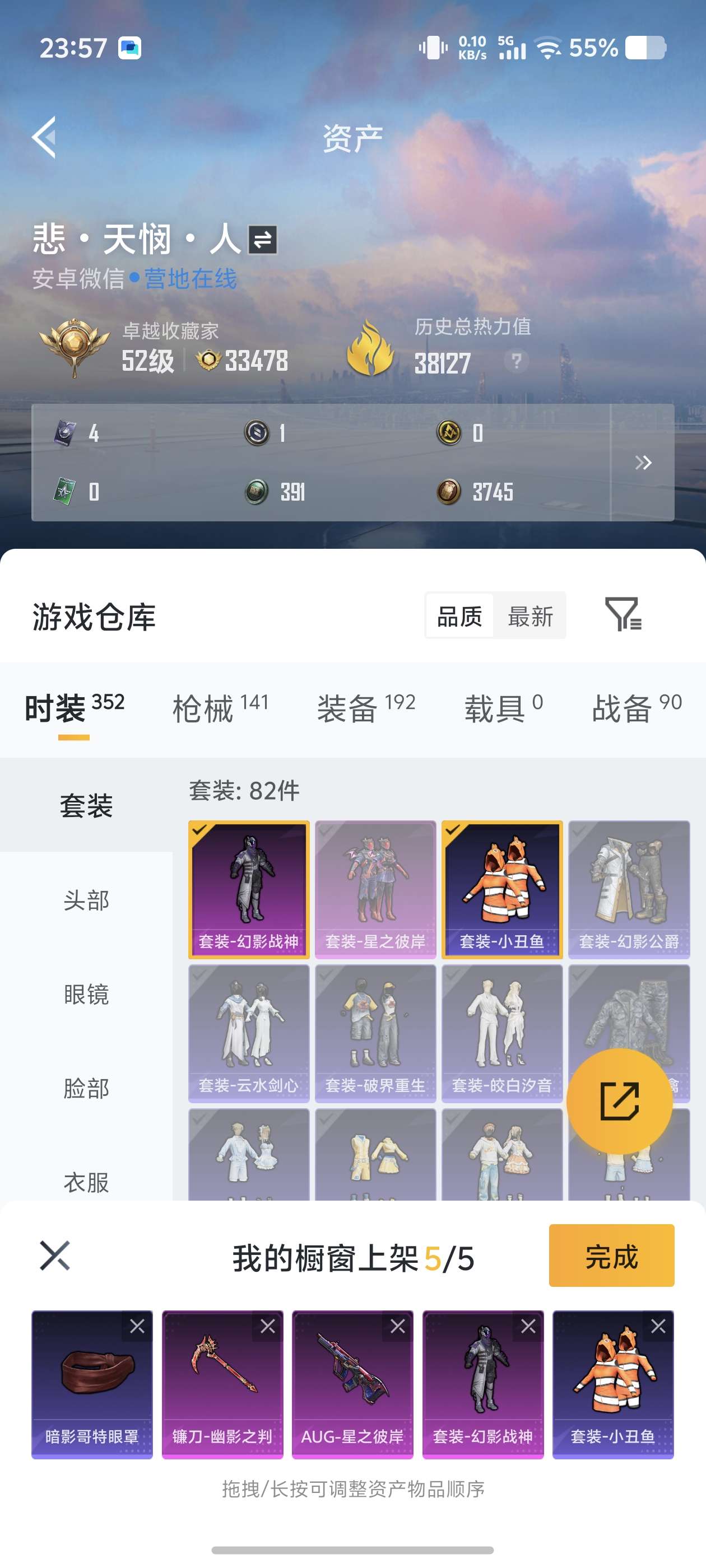Remove 暗影哥特眼罩 from the showcase
Screen dimensions: 706x1568
click(x=137, y=1326)
